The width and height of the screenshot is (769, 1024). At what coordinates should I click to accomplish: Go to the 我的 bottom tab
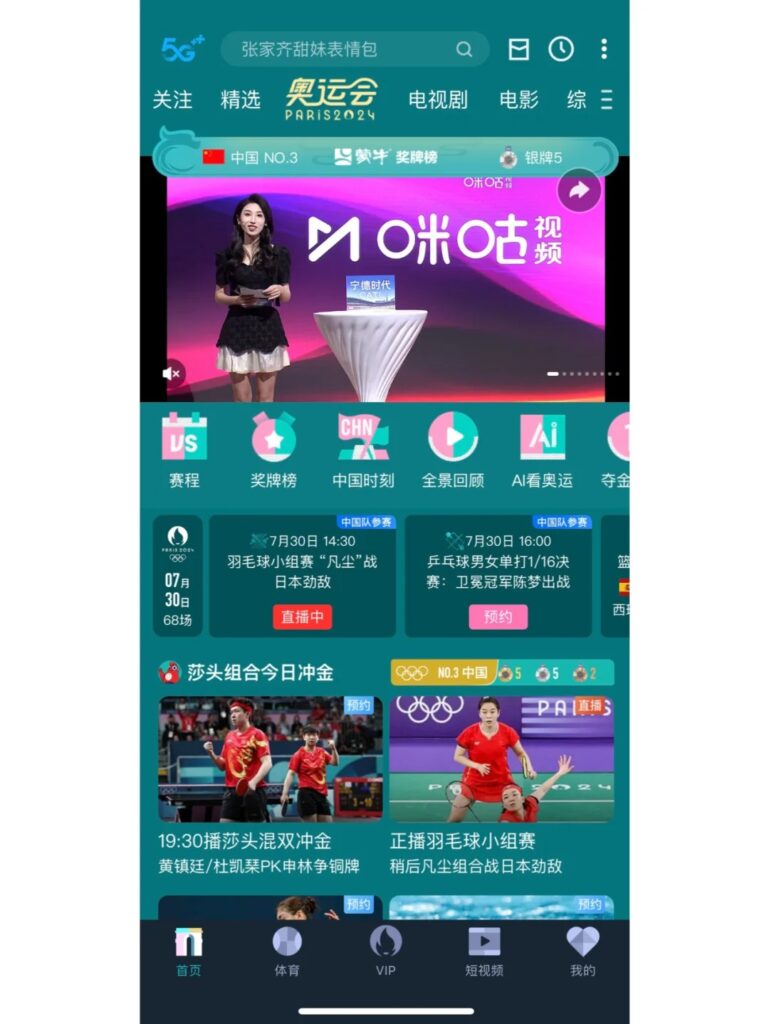(x=582, y=951)
